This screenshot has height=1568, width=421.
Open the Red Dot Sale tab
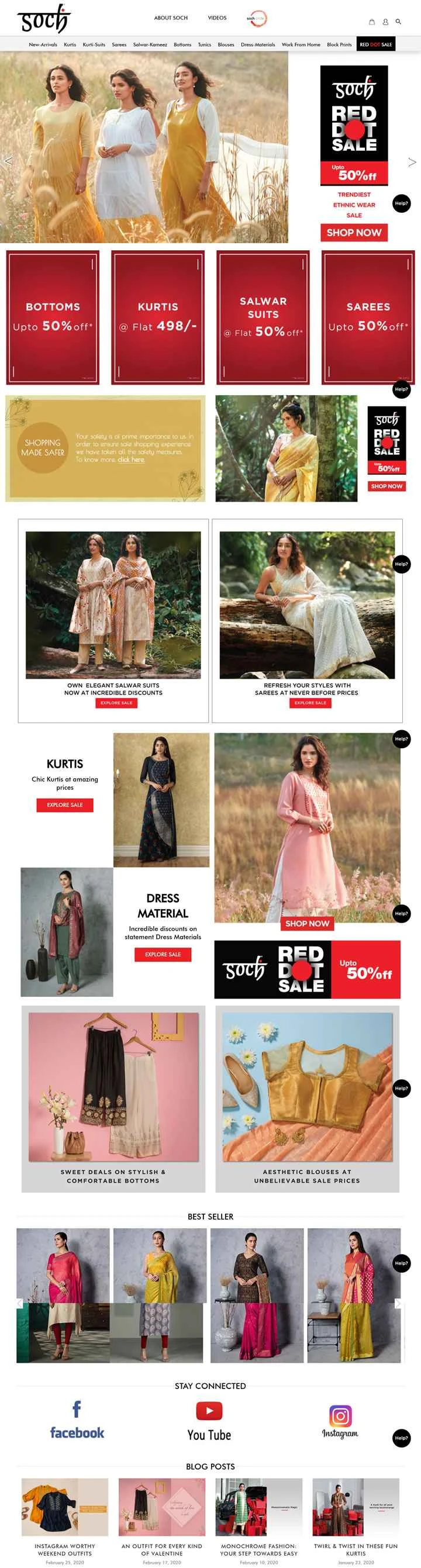click(375, 44)
